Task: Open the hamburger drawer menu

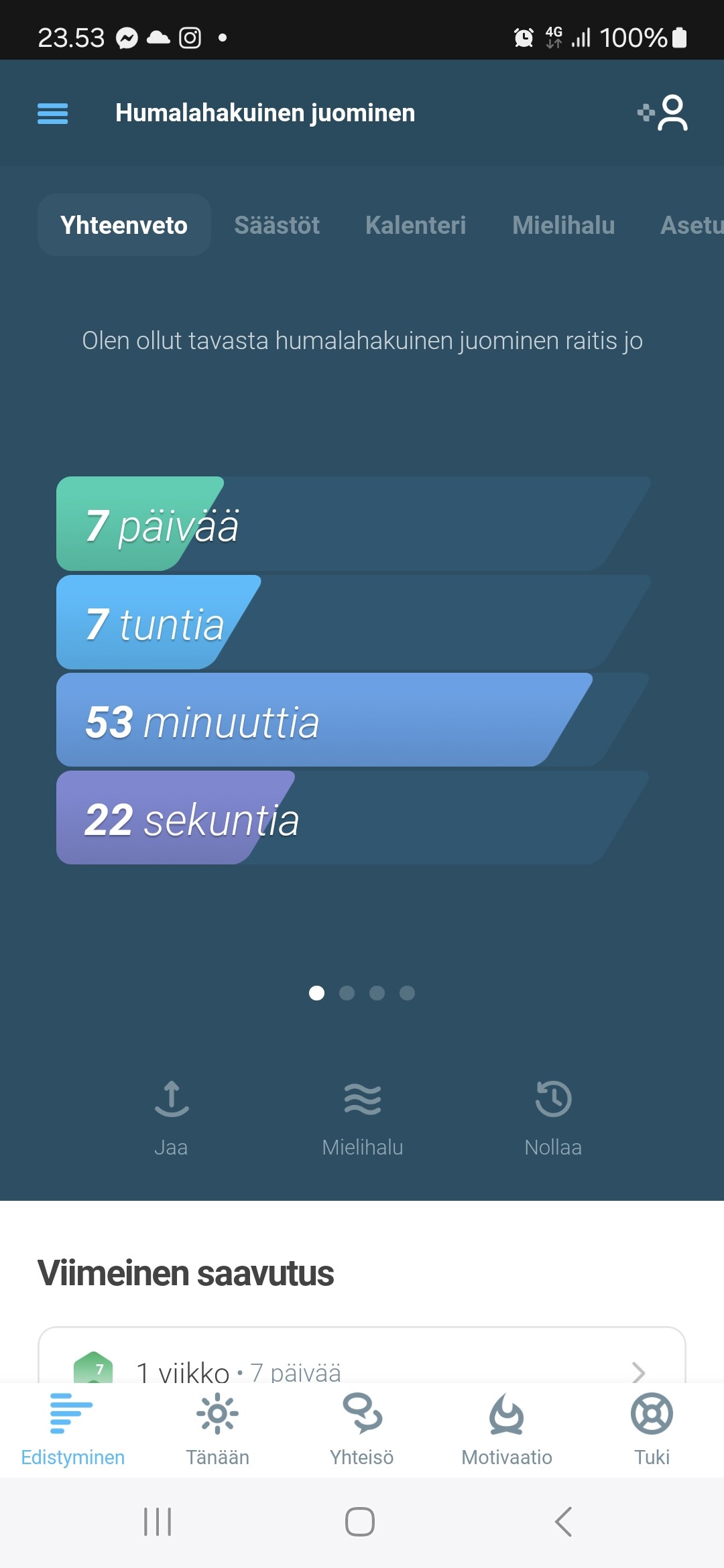Action: coord(52,113)
